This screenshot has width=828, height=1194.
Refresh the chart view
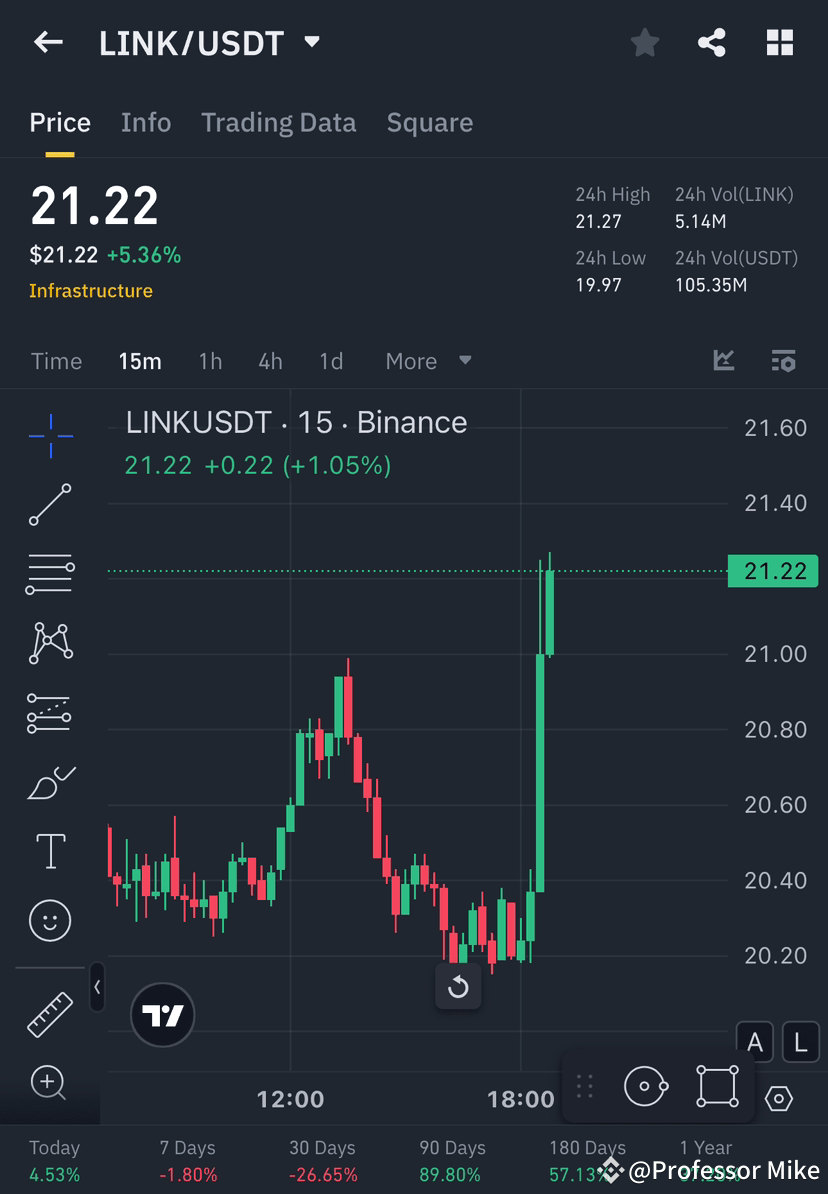[x=458, y=986]
